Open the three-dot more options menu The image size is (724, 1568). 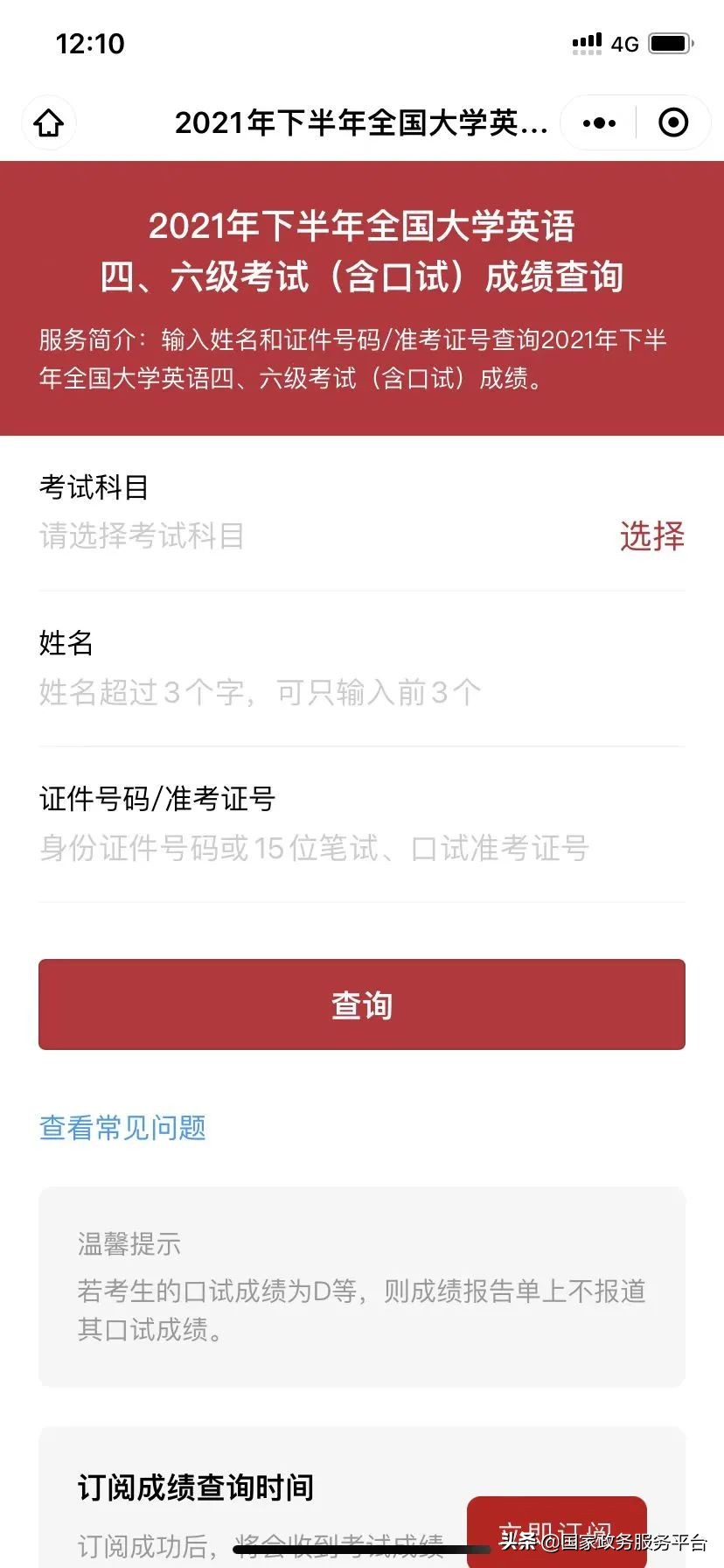point(597,122)
